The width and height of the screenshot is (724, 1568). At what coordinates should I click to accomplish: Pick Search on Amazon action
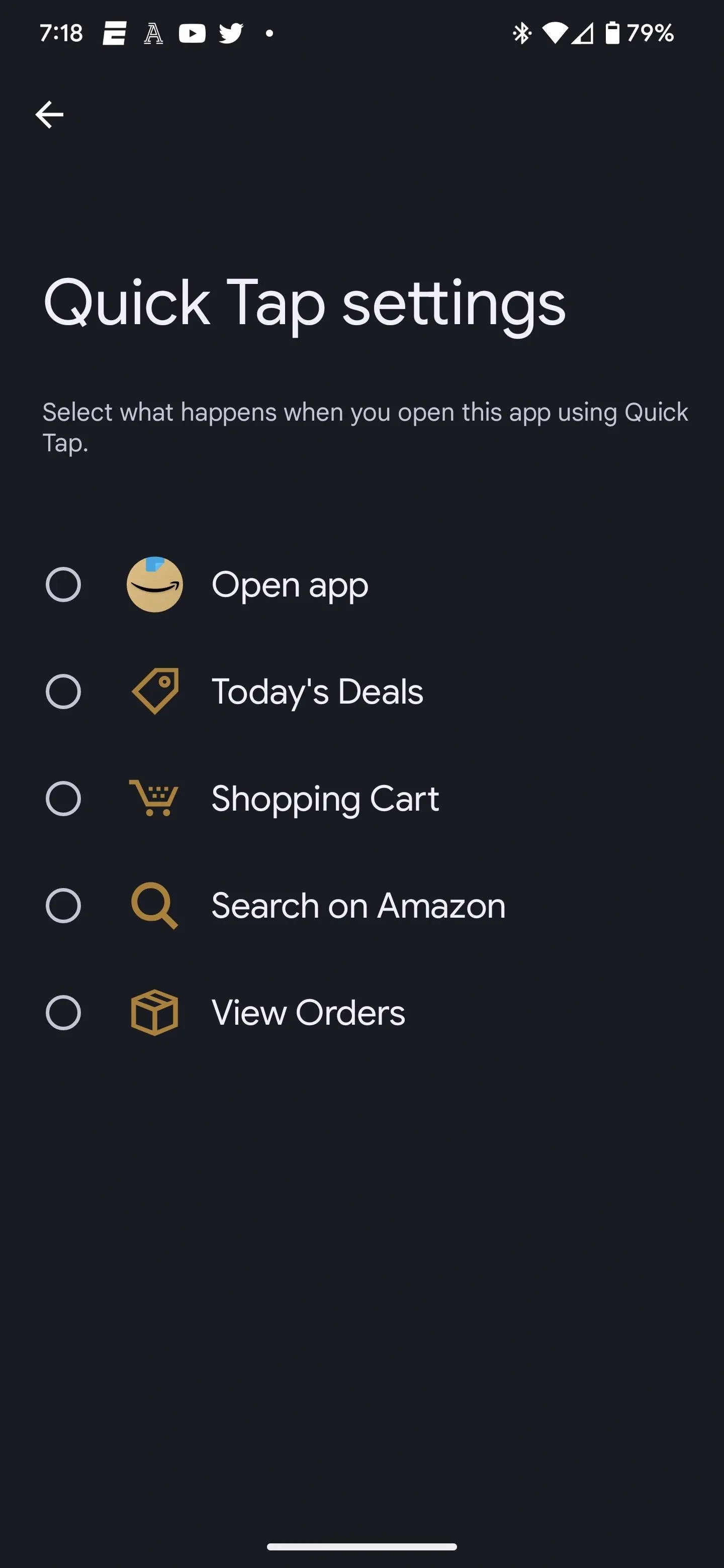pos(361,906)
